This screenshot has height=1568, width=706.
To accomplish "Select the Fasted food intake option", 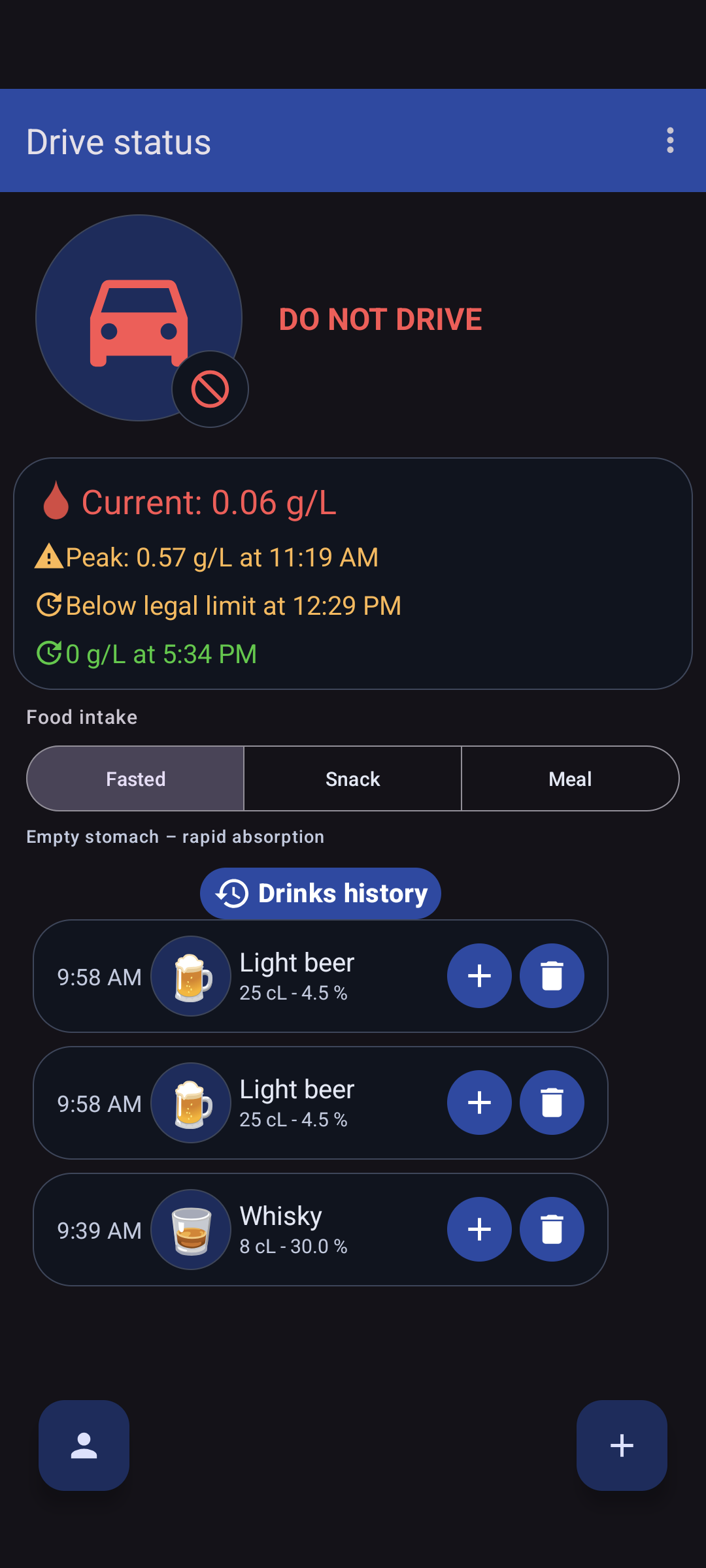I will tap(135, 779).
